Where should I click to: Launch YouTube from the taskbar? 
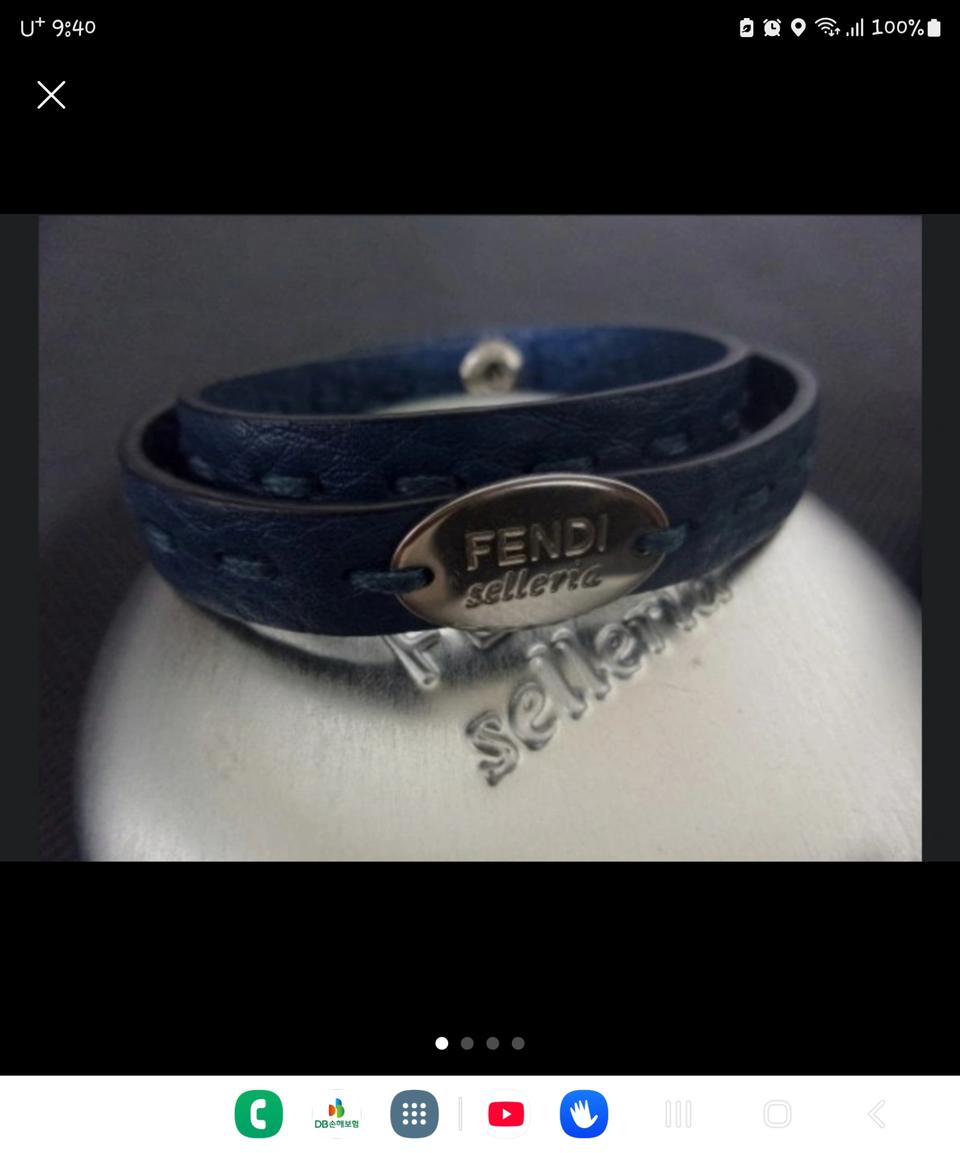506,1114
